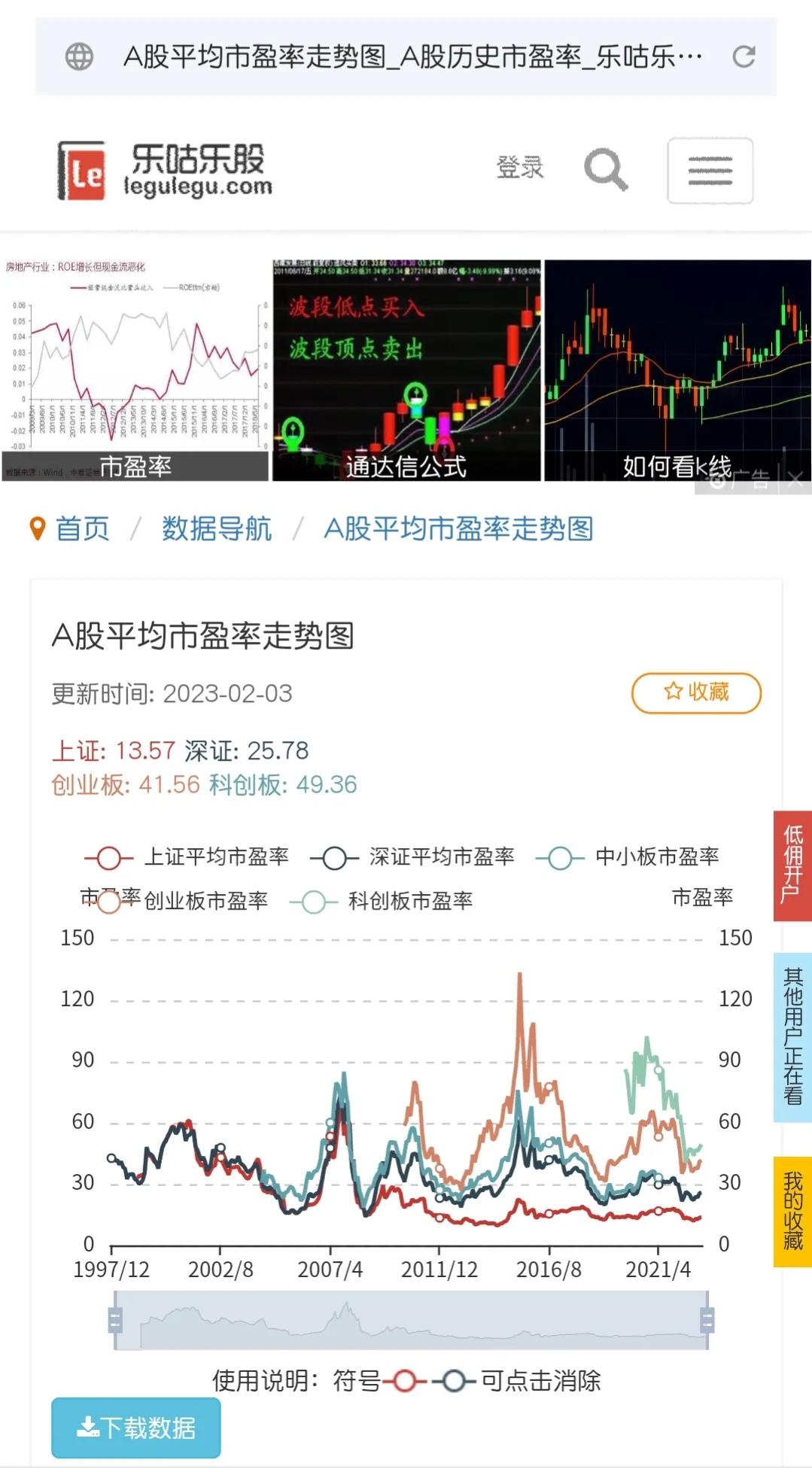This screenshot has width=812, height=1472.
Task: Navigate to 数据导航 in the breadcrumb
Action: pos(217,529)
